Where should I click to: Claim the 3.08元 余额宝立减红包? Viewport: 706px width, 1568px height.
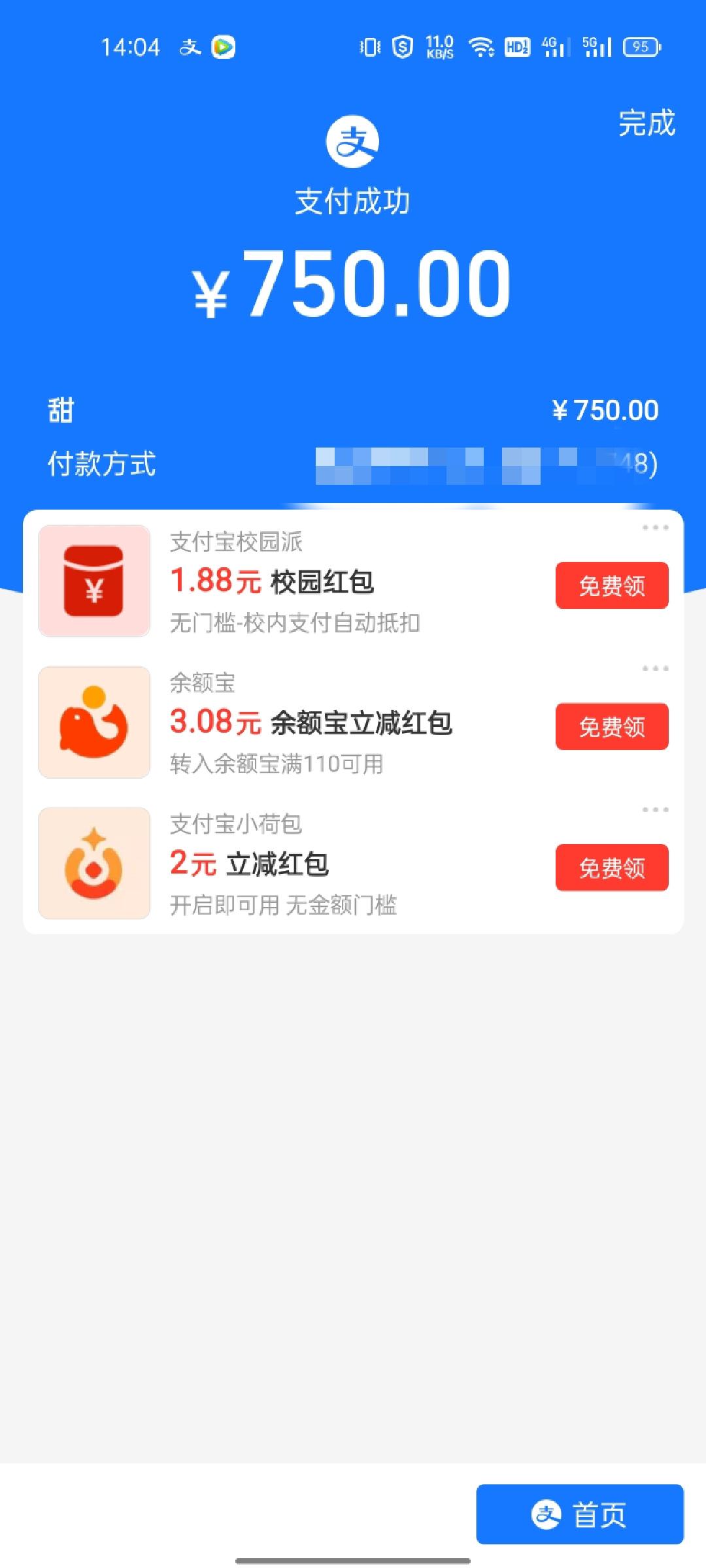612,727
